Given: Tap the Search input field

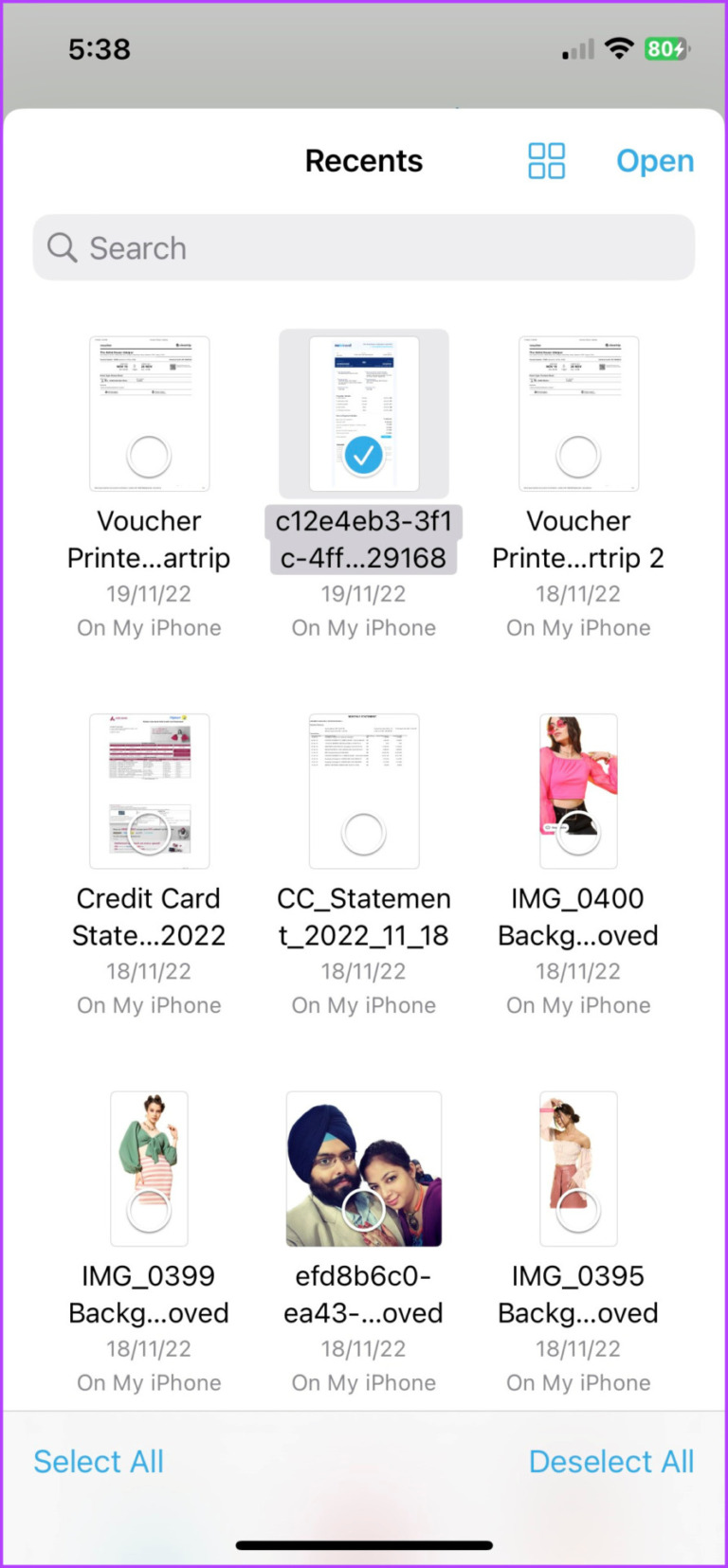Looking at the screenshot, I should coord(363,247).
